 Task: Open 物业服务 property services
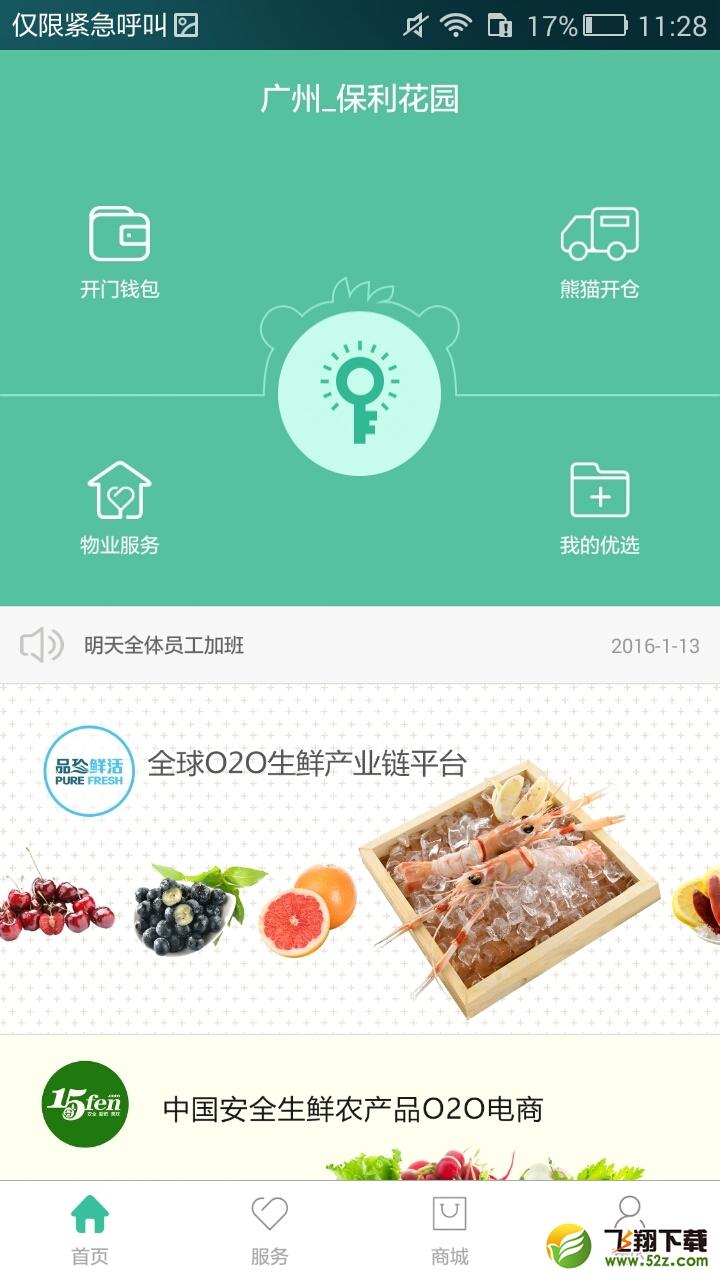[120, 508]
